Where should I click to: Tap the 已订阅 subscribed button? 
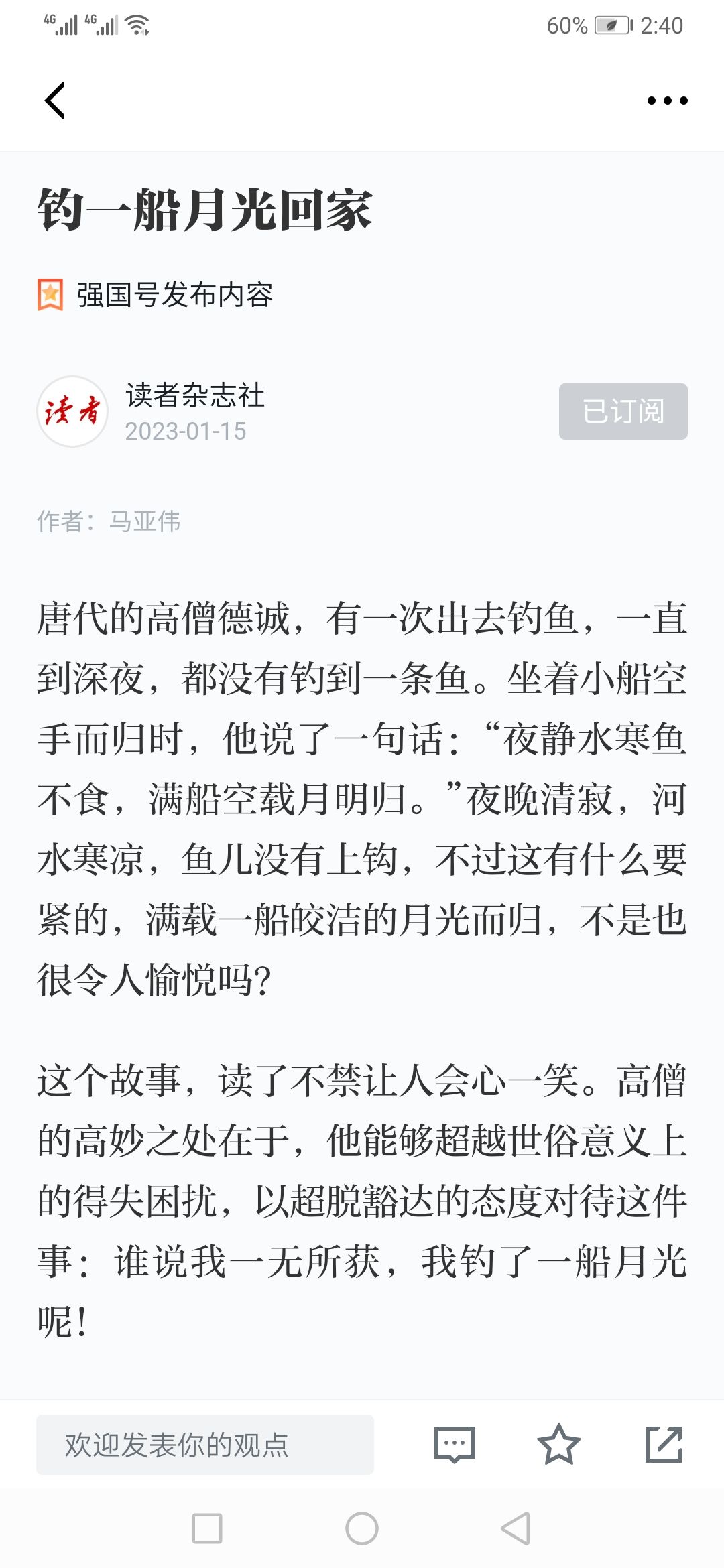pyautogui.click(x=623, y=411)
